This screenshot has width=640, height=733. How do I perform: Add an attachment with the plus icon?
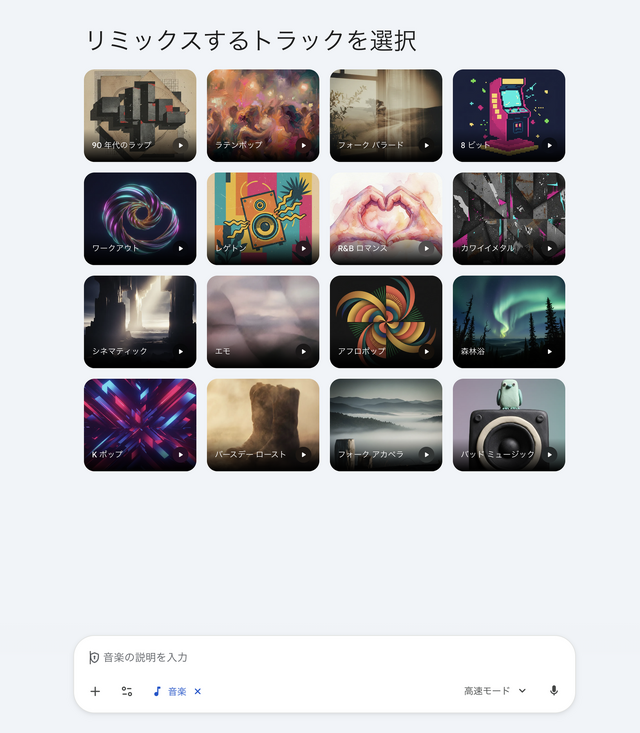pyautogui.click(x=95, y=691)
